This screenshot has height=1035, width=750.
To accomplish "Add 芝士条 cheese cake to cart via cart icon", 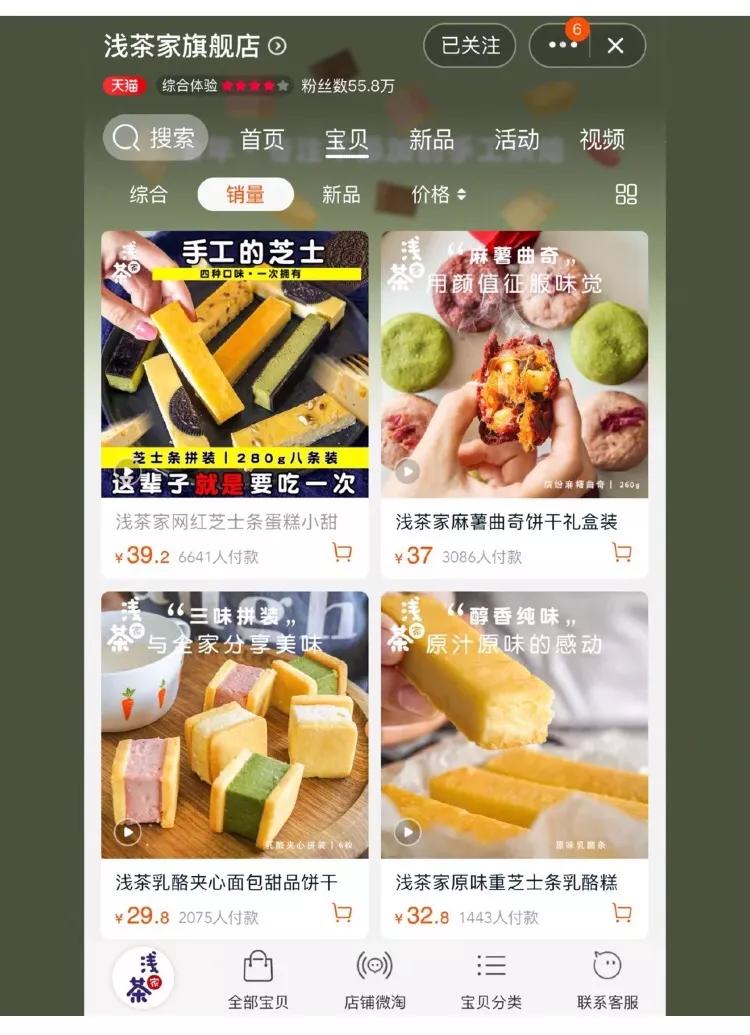I will (345, 551).
